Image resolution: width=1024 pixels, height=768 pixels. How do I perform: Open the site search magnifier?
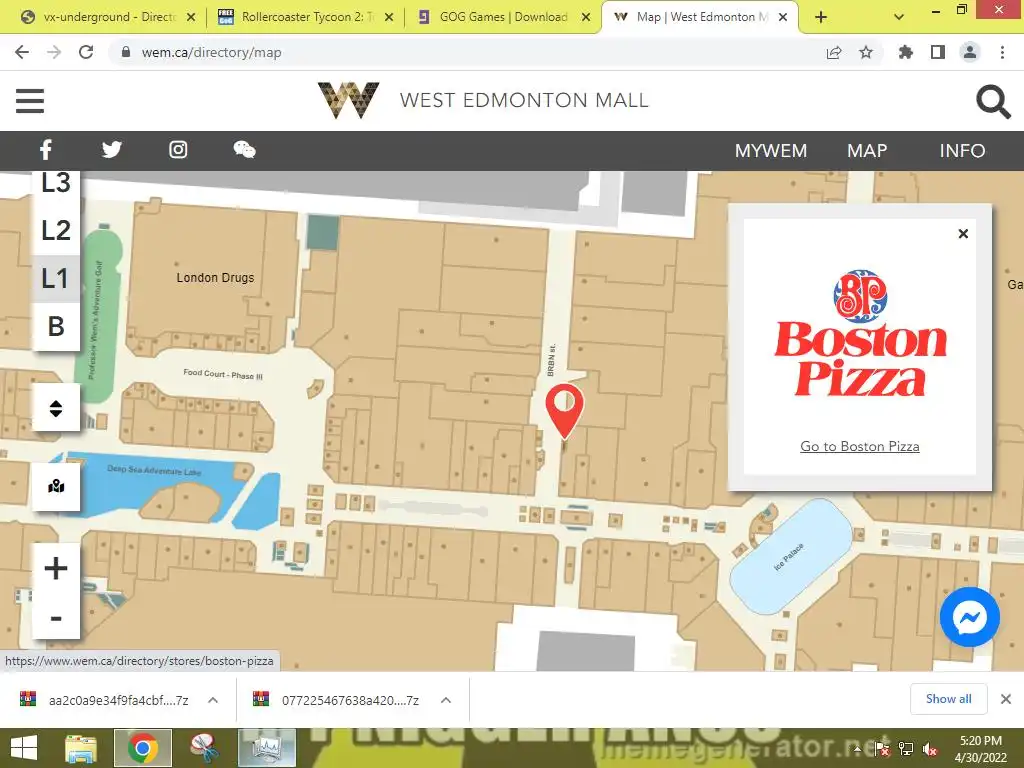(992, 101)
